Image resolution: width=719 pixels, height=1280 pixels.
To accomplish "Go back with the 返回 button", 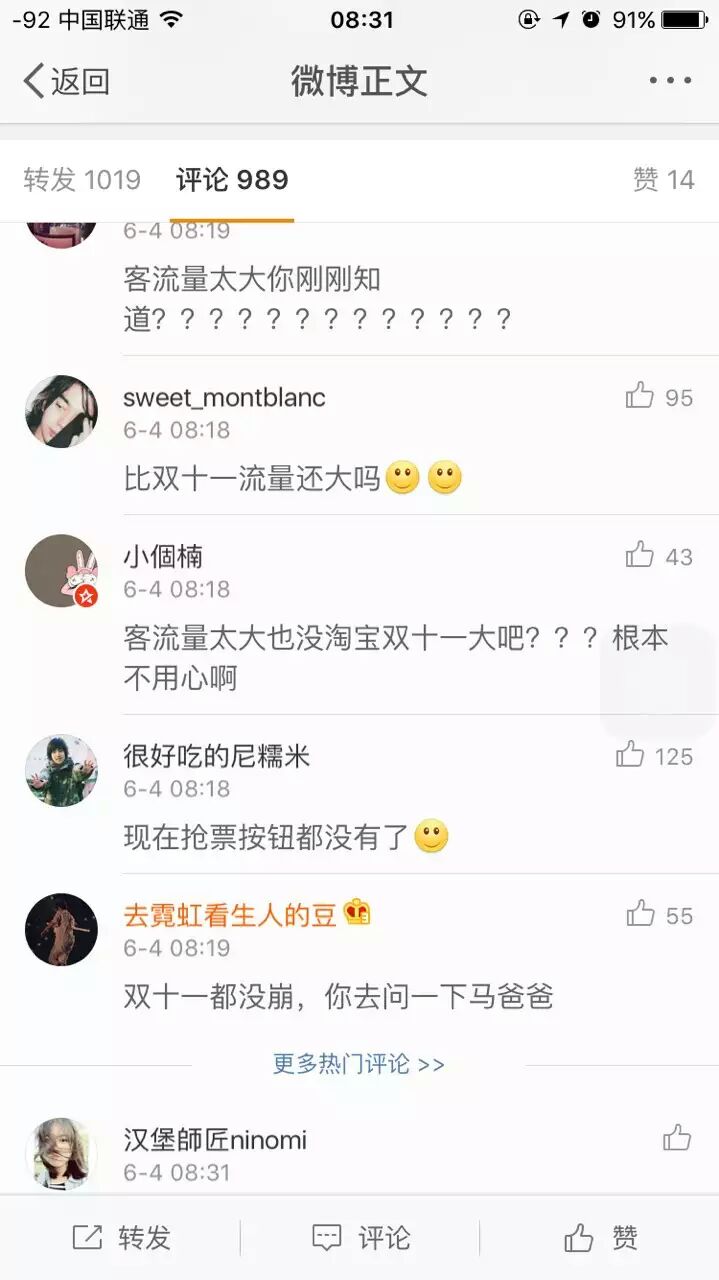I will coord(66,81).
